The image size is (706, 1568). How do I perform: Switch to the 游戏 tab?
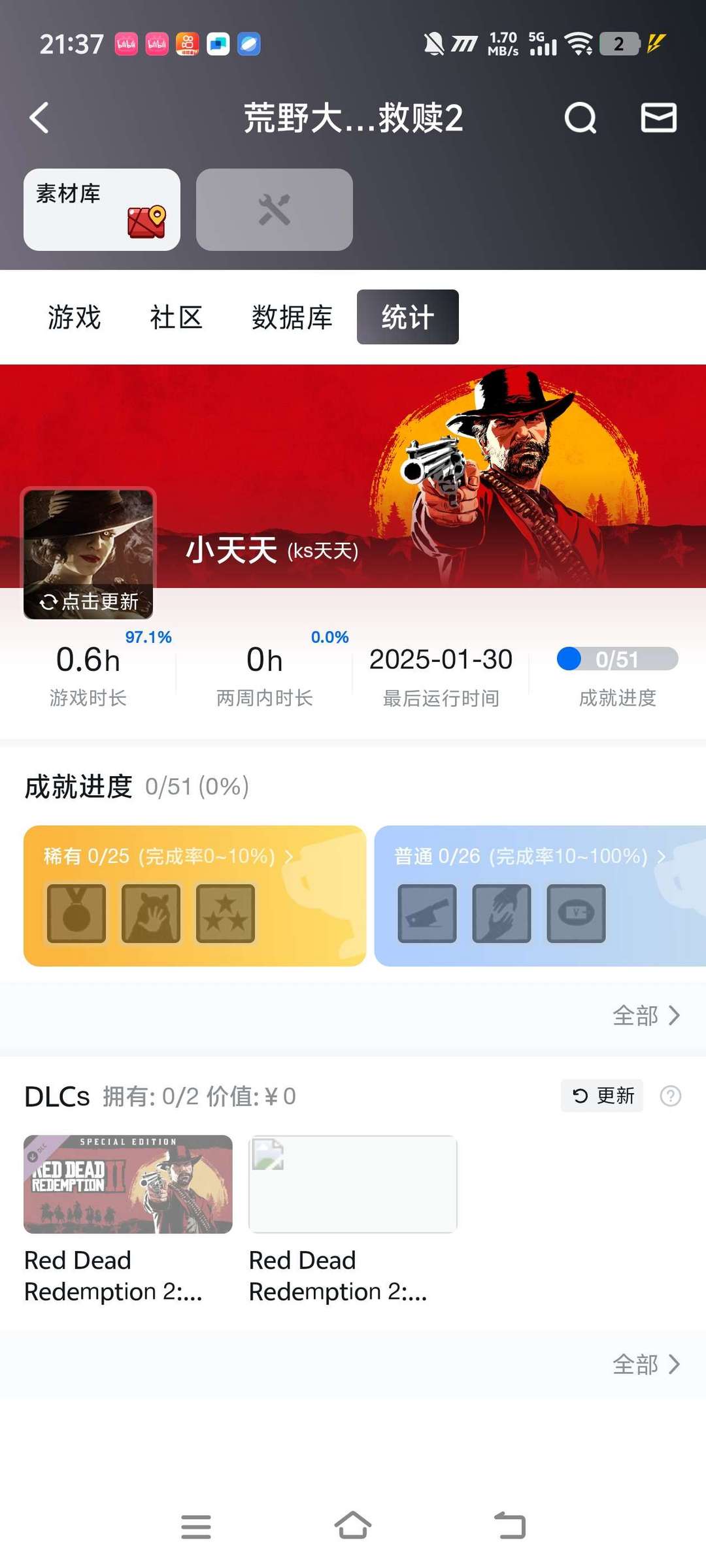[x=75, y=318]
